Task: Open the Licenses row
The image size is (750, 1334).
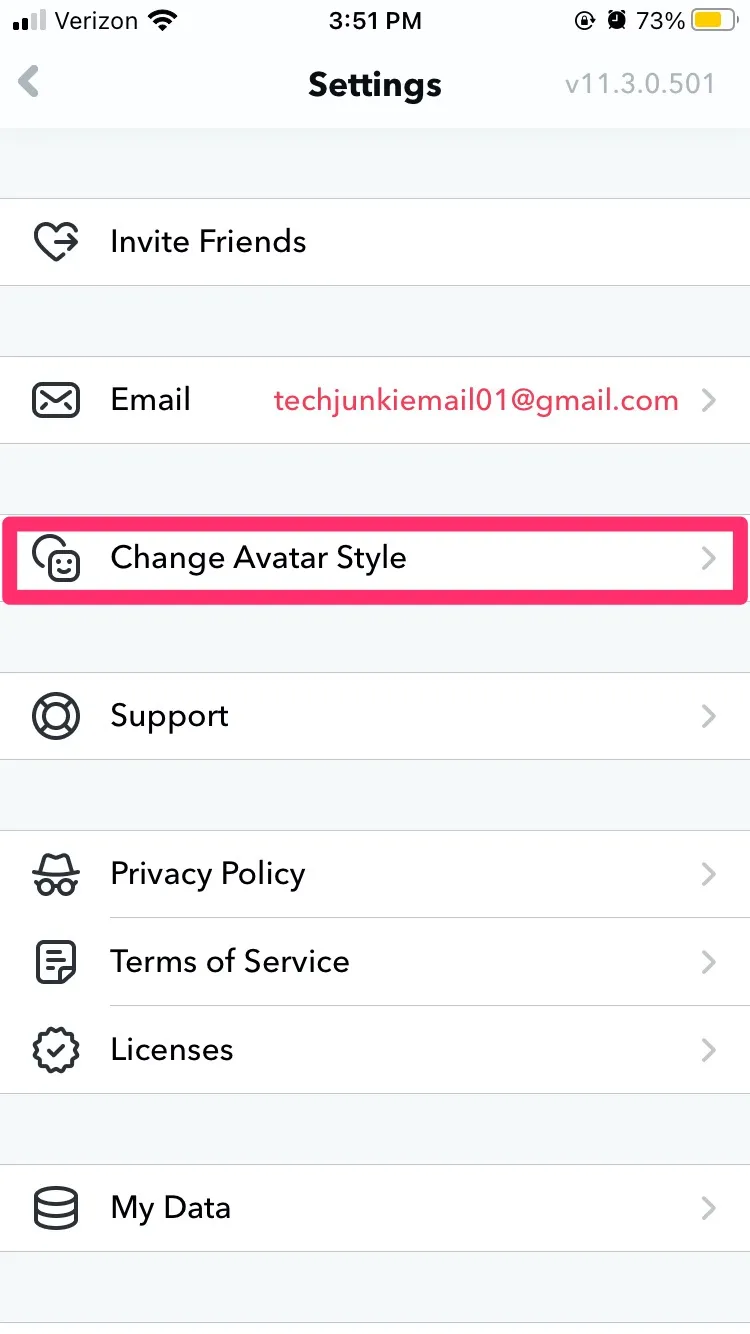Action: pos(375,1050)
